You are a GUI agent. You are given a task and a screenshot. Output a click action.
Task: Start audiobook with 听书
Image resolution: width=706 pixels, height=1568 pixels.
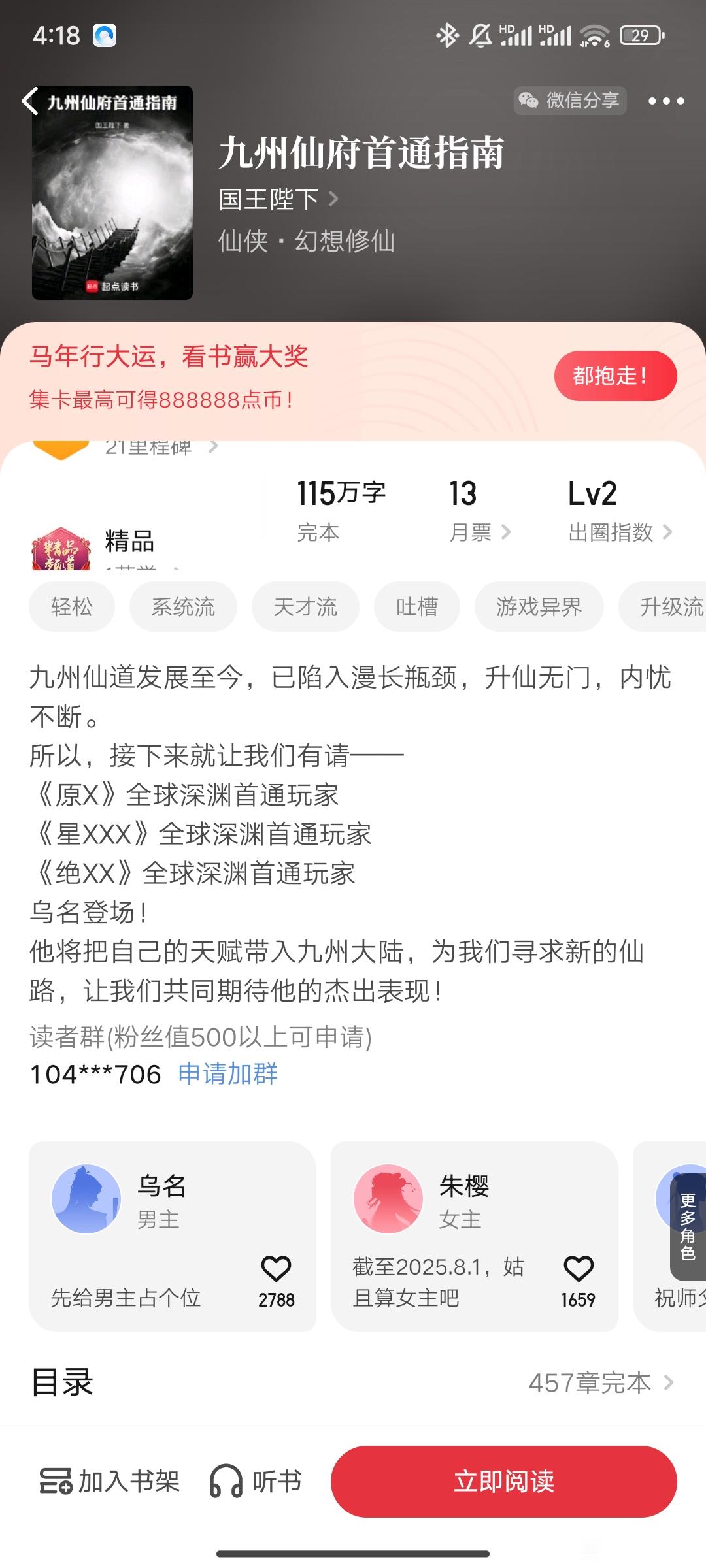tap(256, 1481)
